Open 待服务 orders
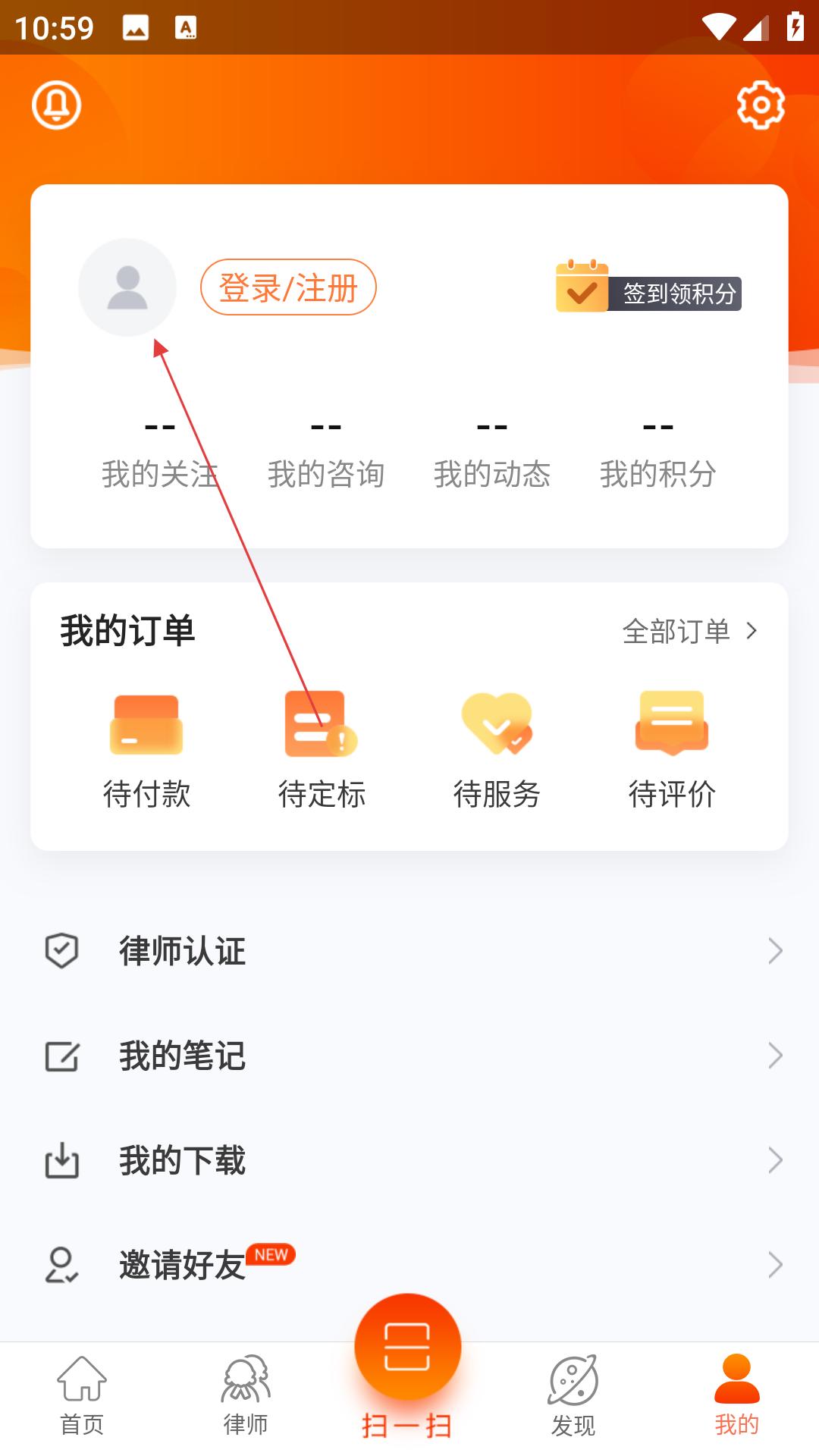The image size is (819, 1456). point(497,751)
